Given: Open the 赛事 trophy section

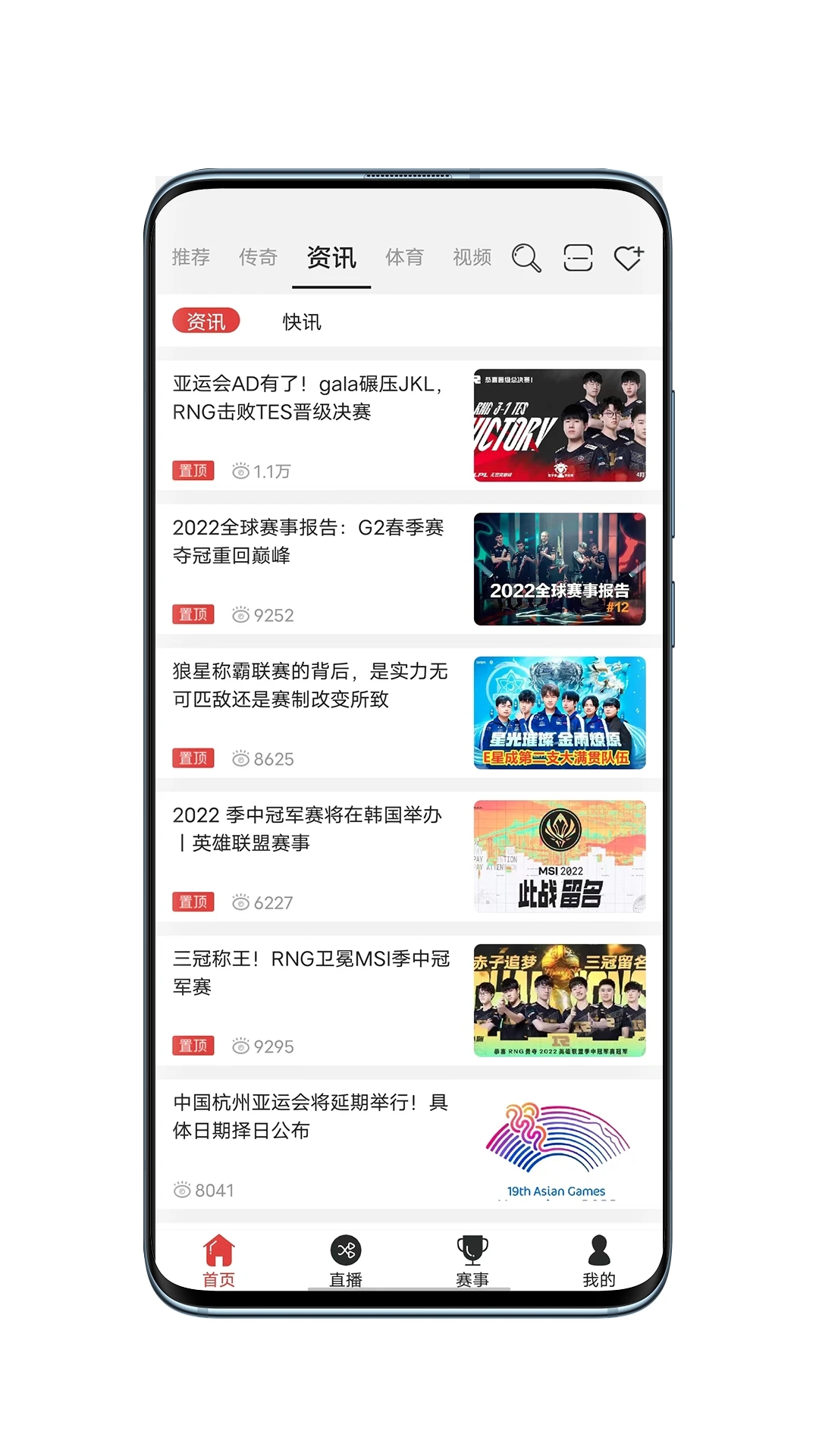Looking at the screenshot, I should point(472,1255).
